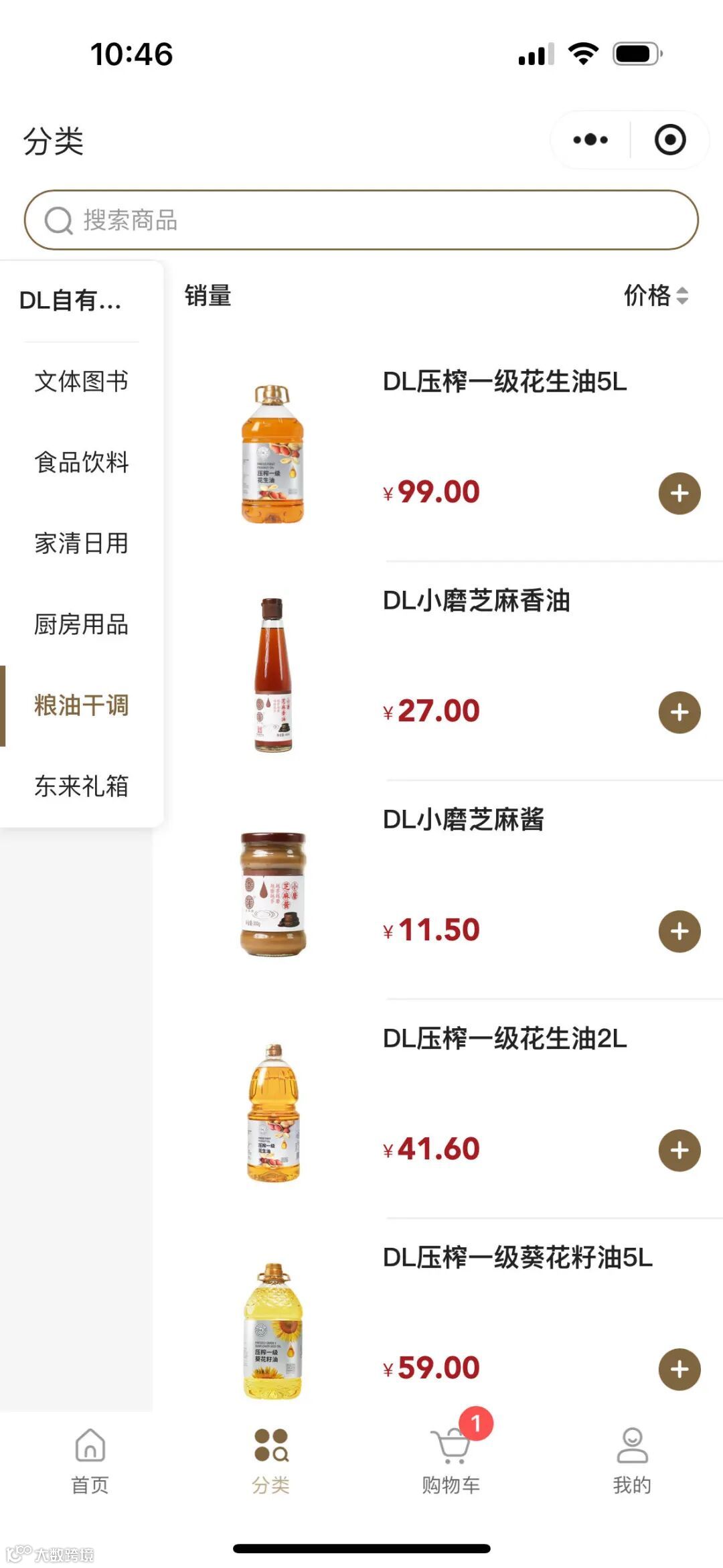Show the 厨房用品 category
The width and height of the screenshot is (723, 1568).
81,624
